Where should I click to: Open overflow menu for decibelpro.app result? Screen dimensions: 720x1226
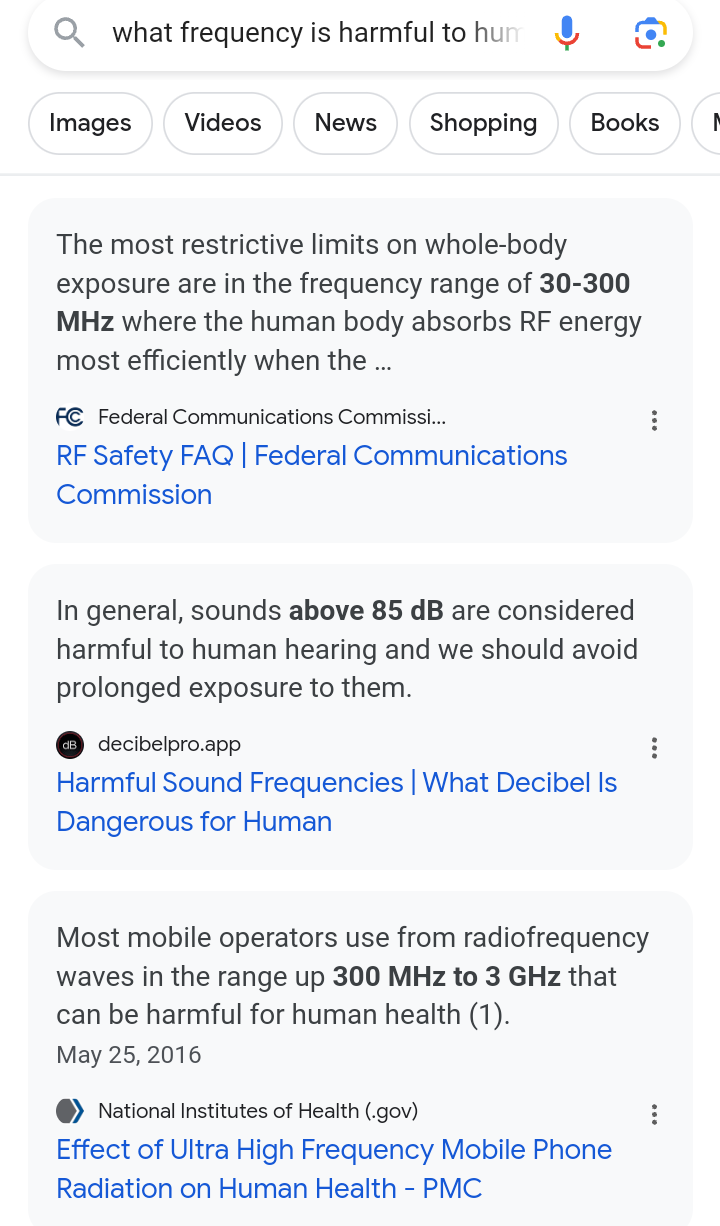(x=654, y=747)
